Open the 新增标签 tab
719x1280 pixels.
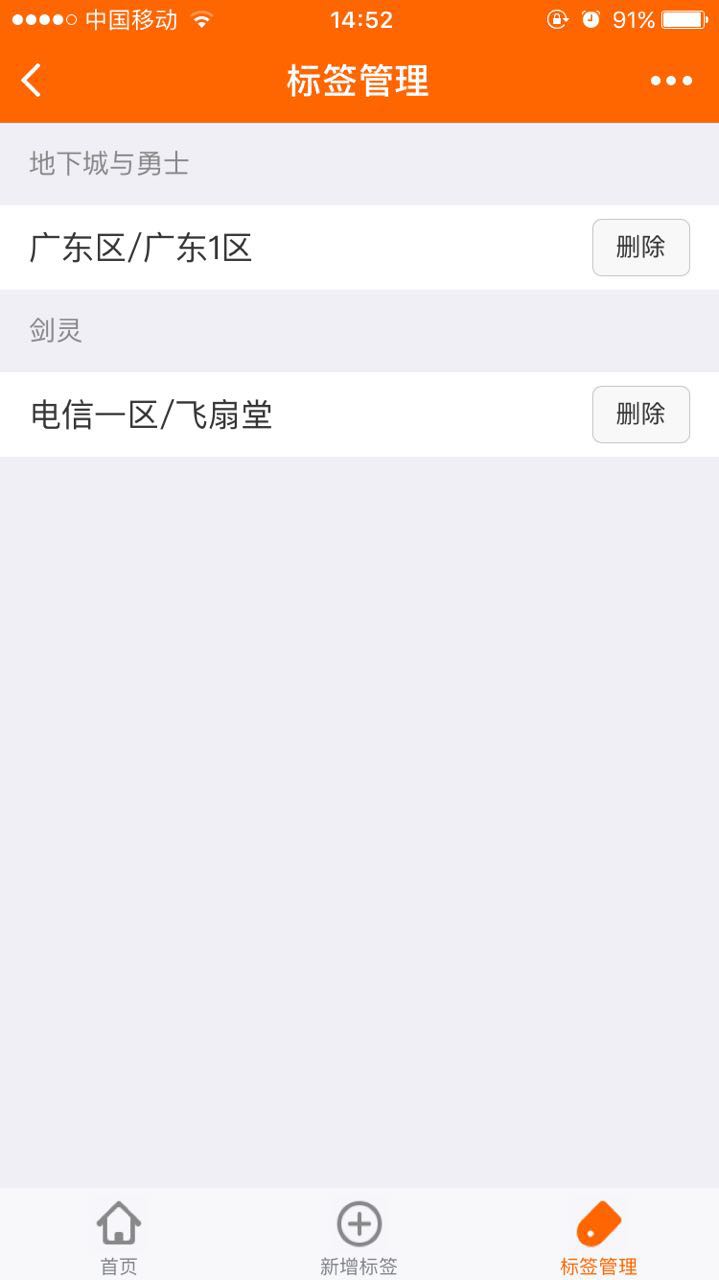coord(359,1237)
